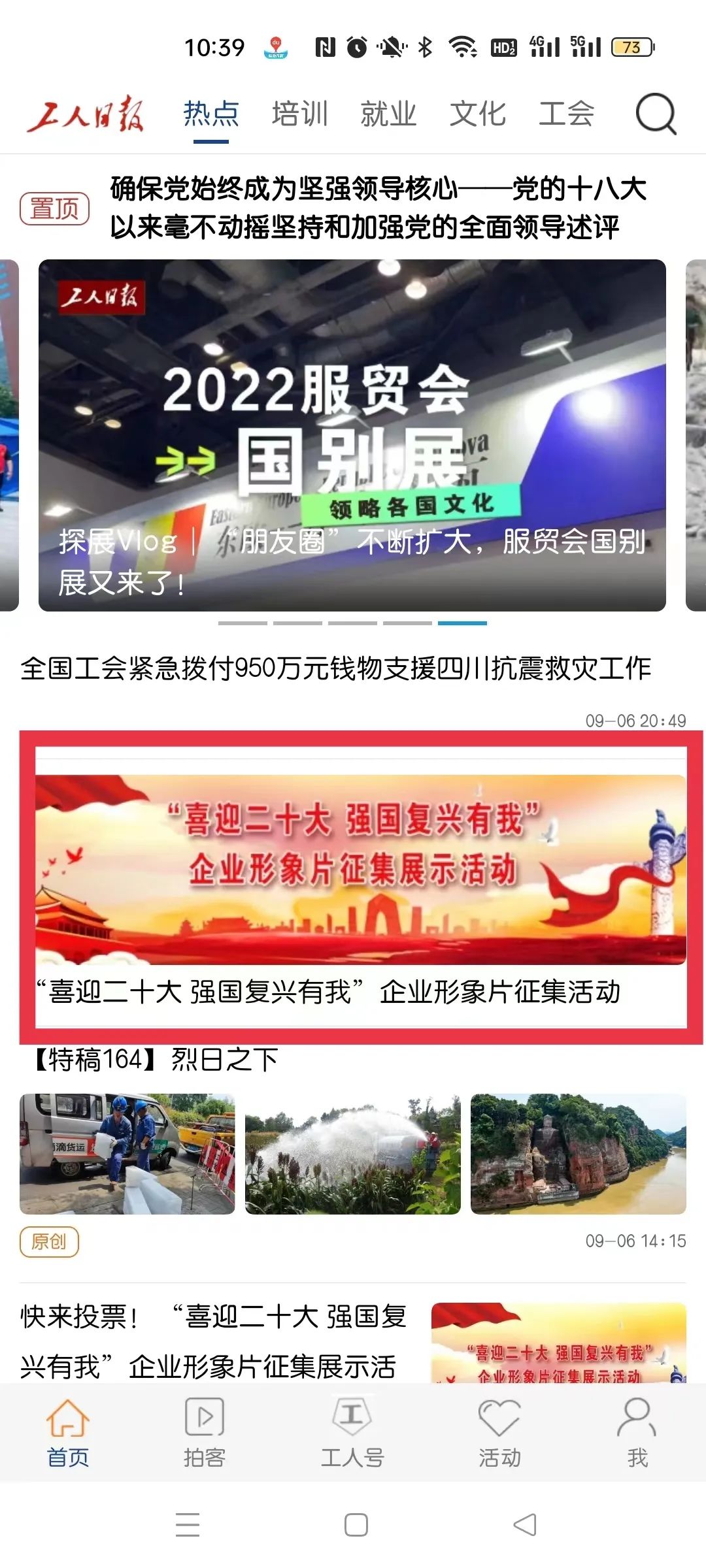
Task: Select the 热点 tab
Action: tap(211, 114)
